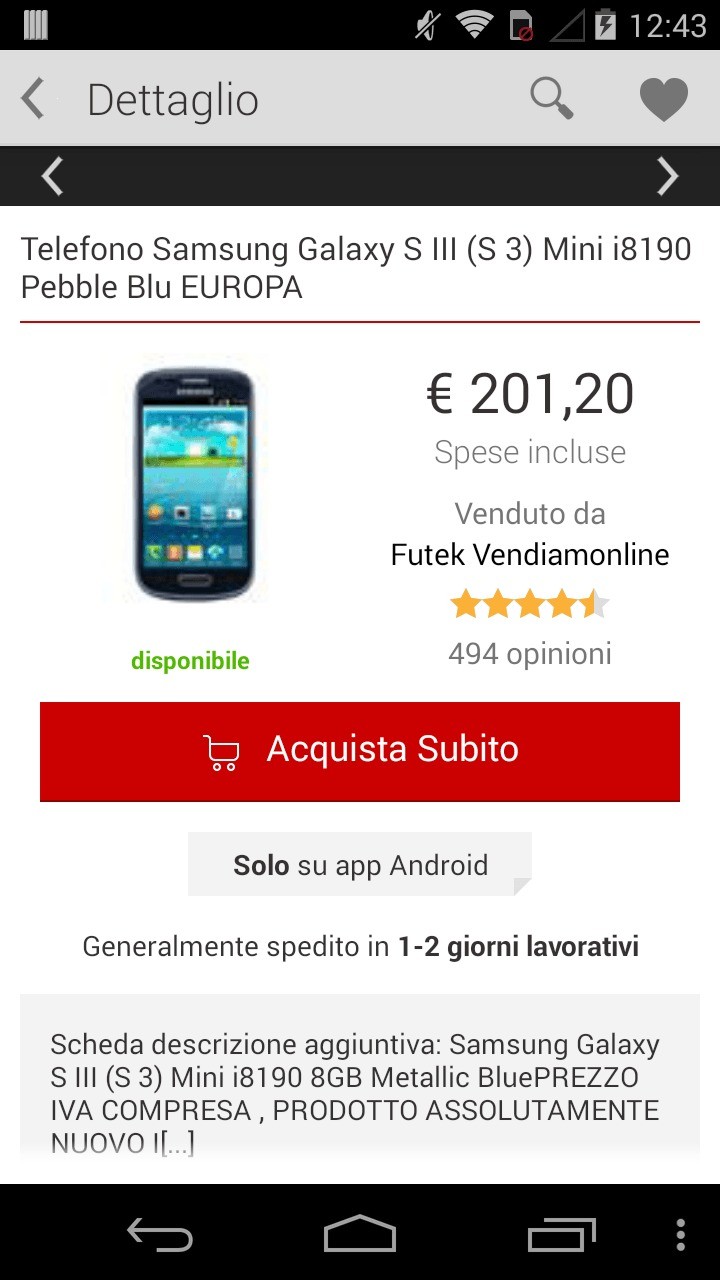
Task: Open seller page Futek Vendiamonline
Action: (x=530, y=554)
